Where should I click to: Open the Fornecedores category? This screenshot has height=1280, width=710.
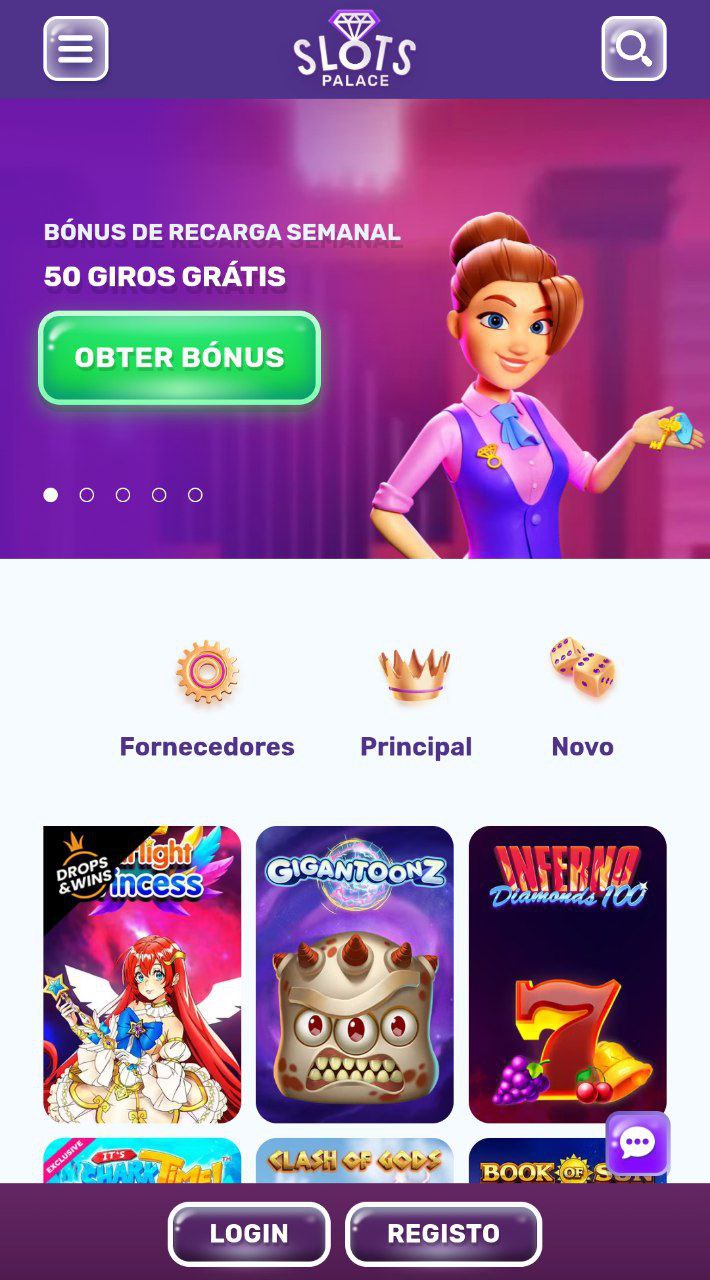tap(207, 700)
